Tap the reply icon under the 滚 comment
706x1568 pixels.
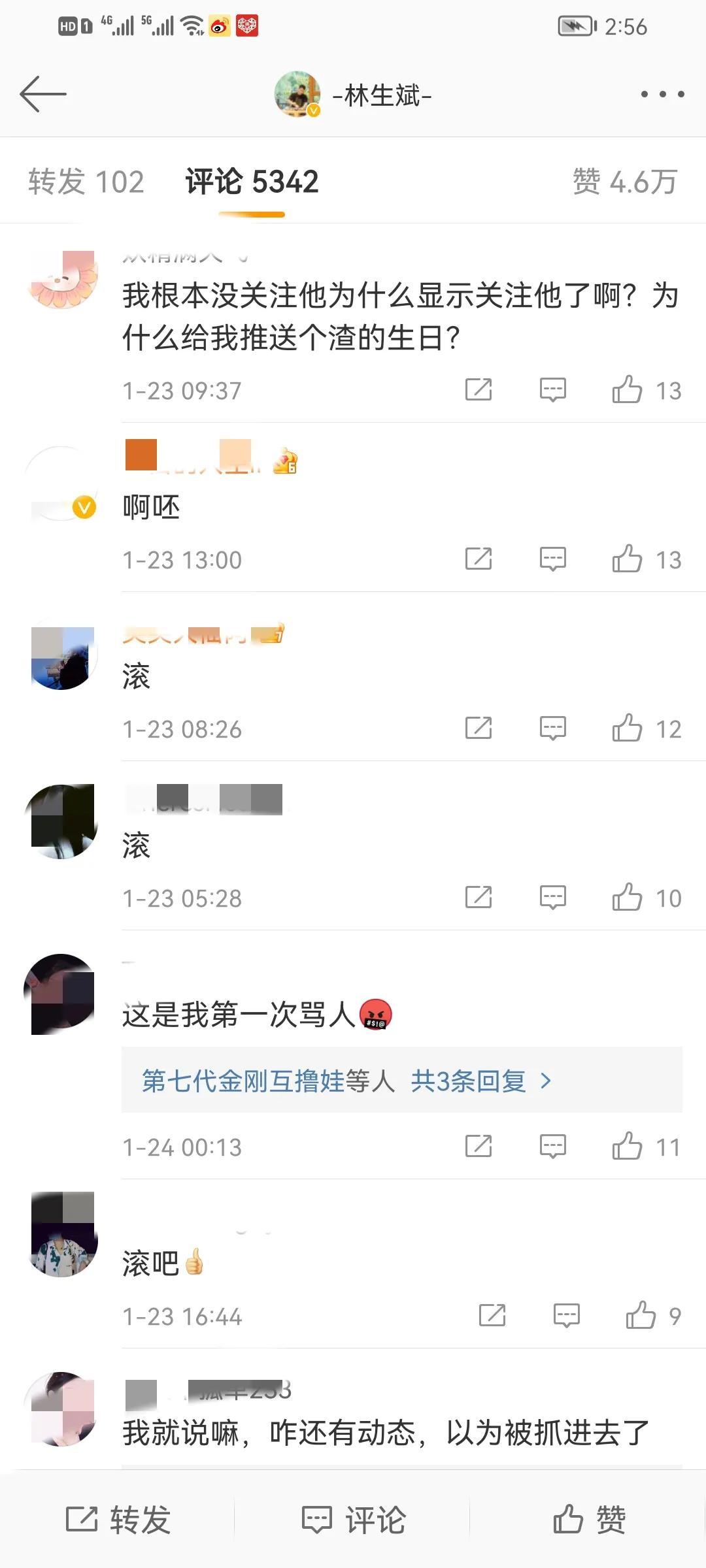(552, 728)
